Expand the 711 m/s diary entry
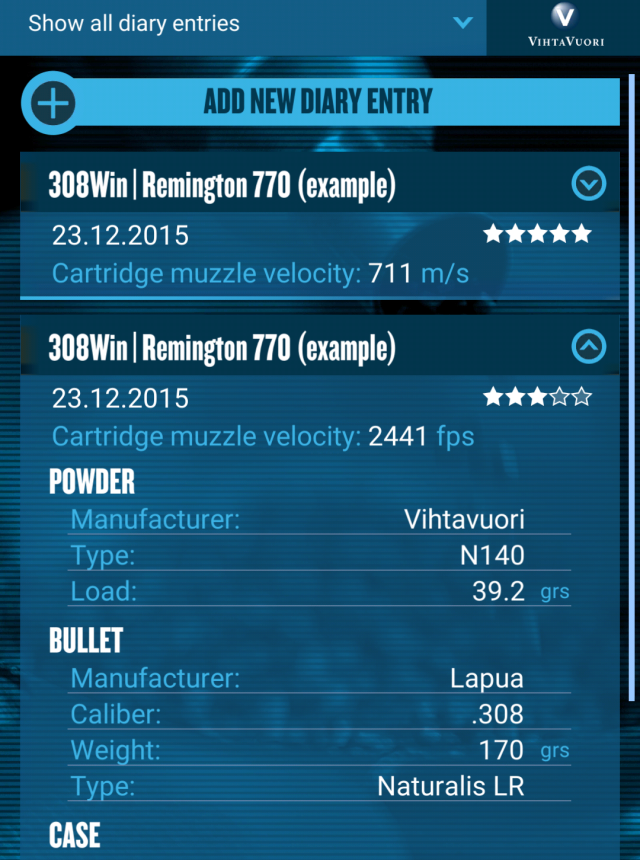Image resolution: width=640 pixels, height=860 pixels. pos(589,183)
